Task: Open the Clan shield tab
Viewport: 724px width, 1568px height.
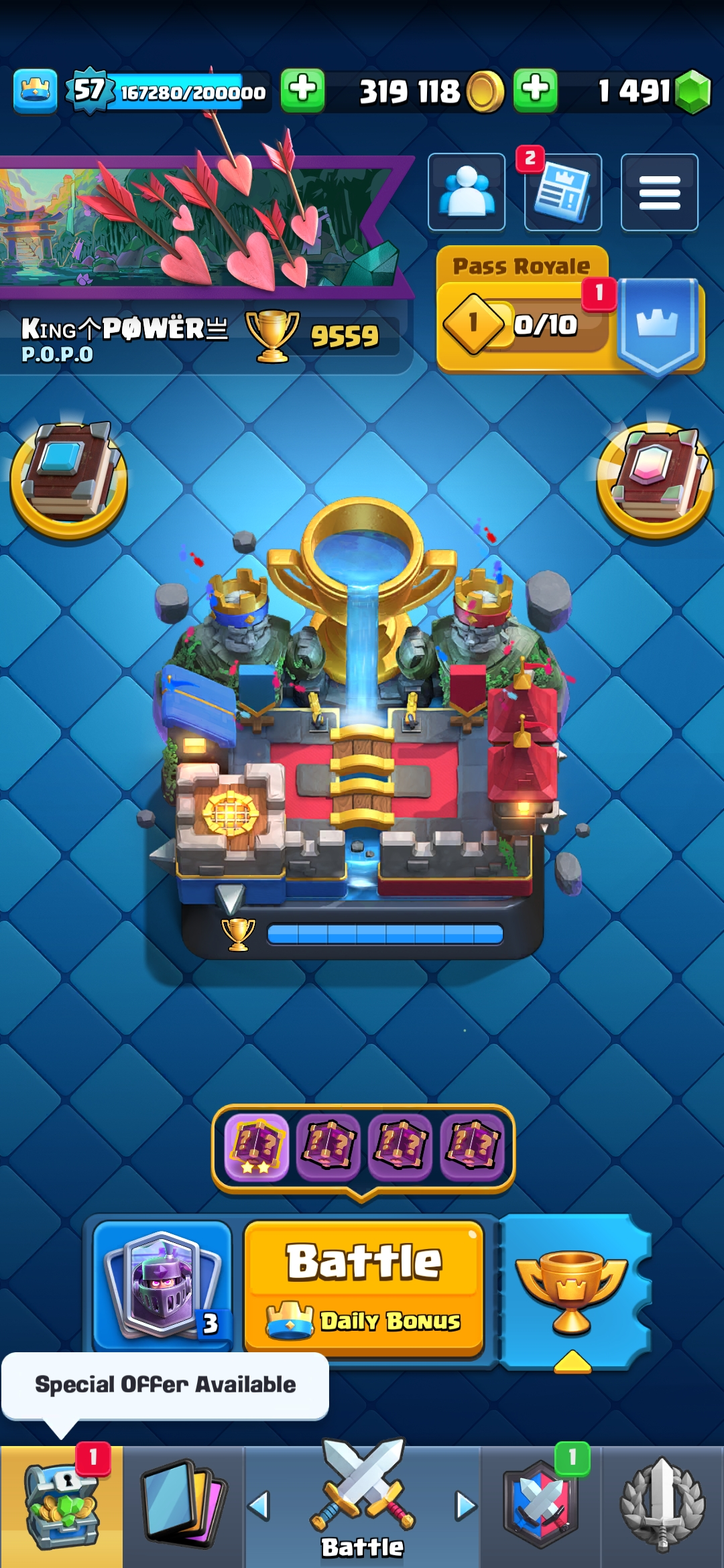Action: point(540,1506)
